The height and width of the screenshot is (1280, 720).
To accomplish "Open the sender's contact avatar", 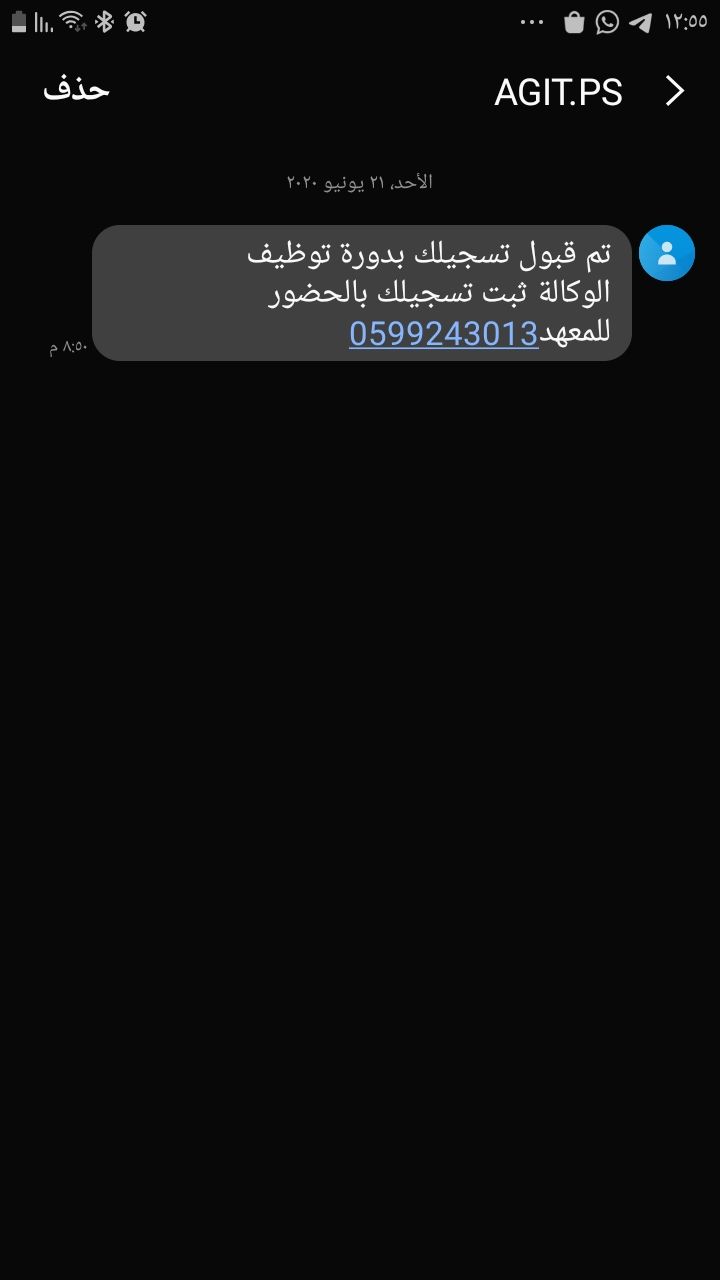I will point(666,253).
